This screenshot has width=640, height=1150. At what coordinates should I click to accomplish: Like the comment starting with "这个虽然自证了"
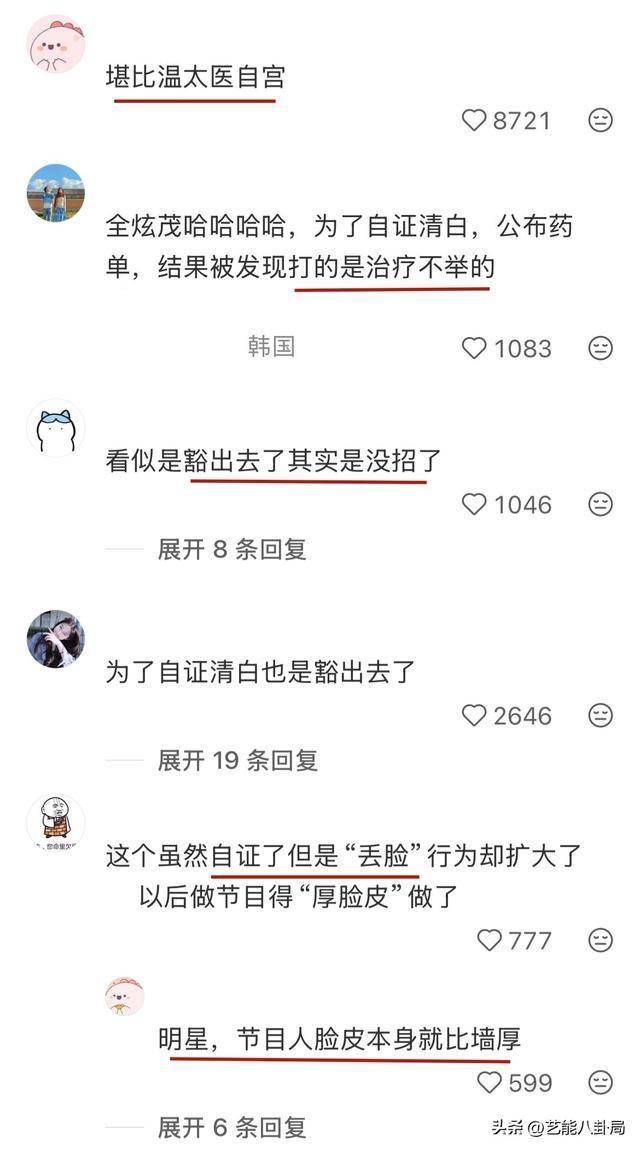489,940
